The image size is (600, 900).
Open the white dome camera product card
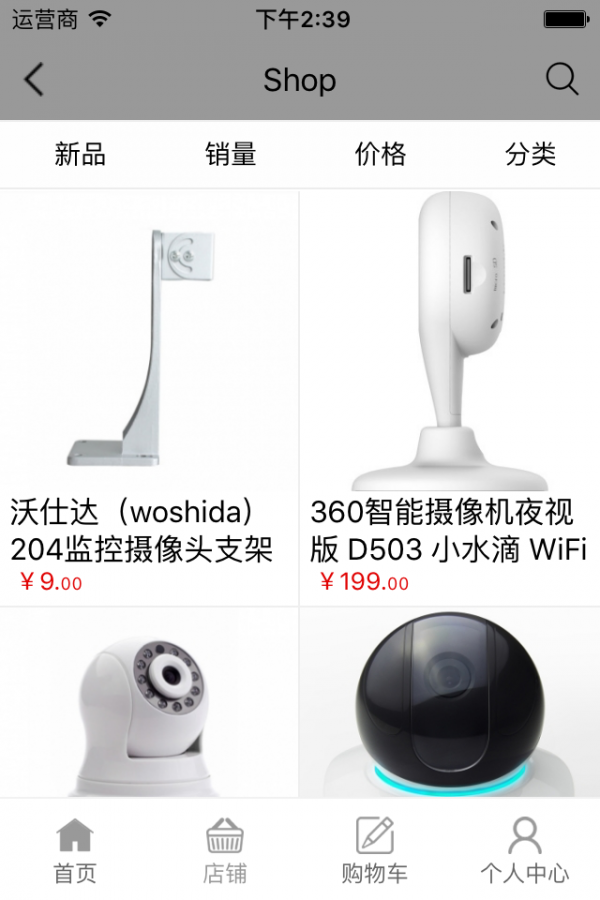click(x=149, y=705)
